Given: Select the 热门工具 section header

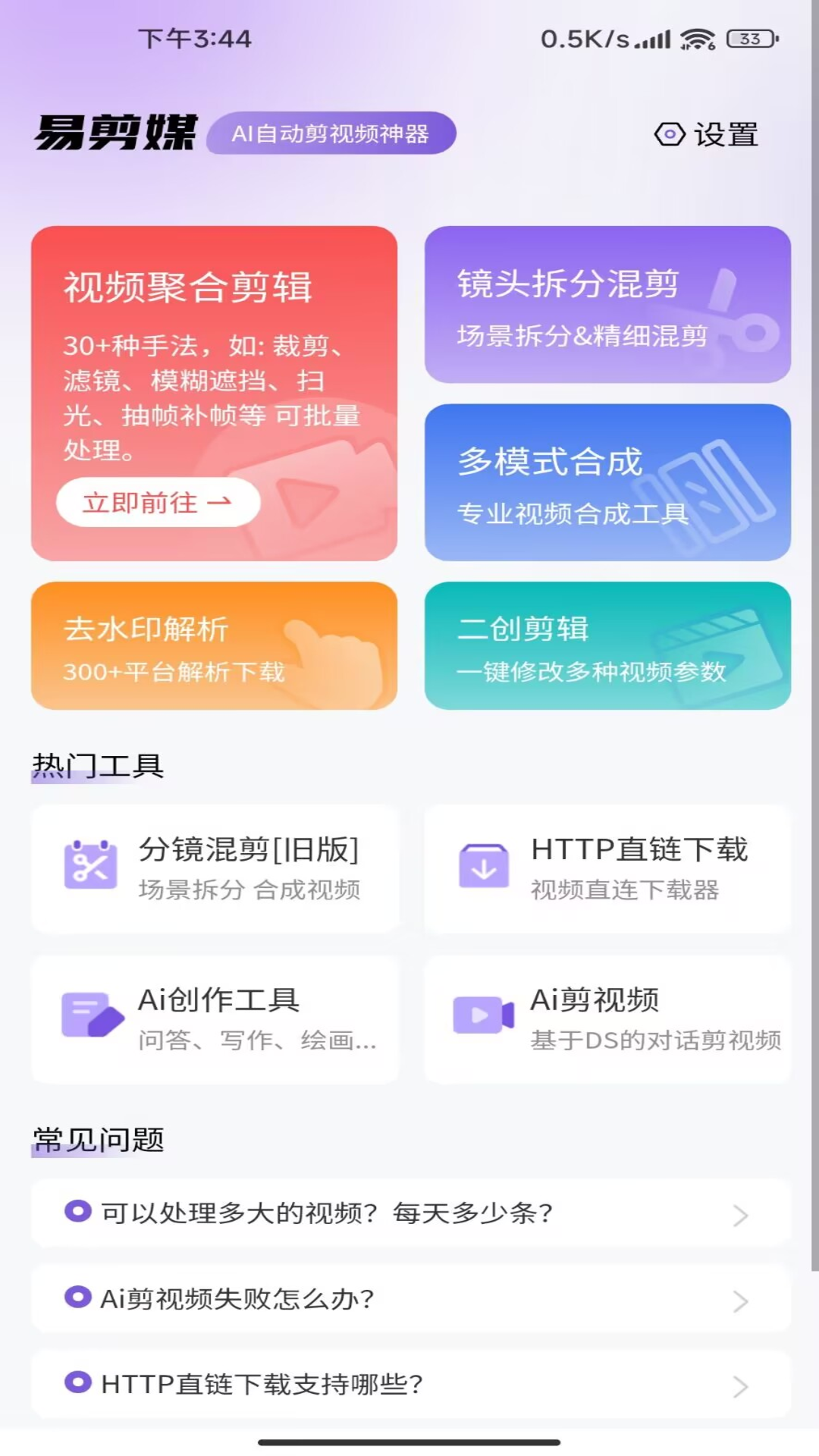Looking at the screenshot, I should 97,766.
